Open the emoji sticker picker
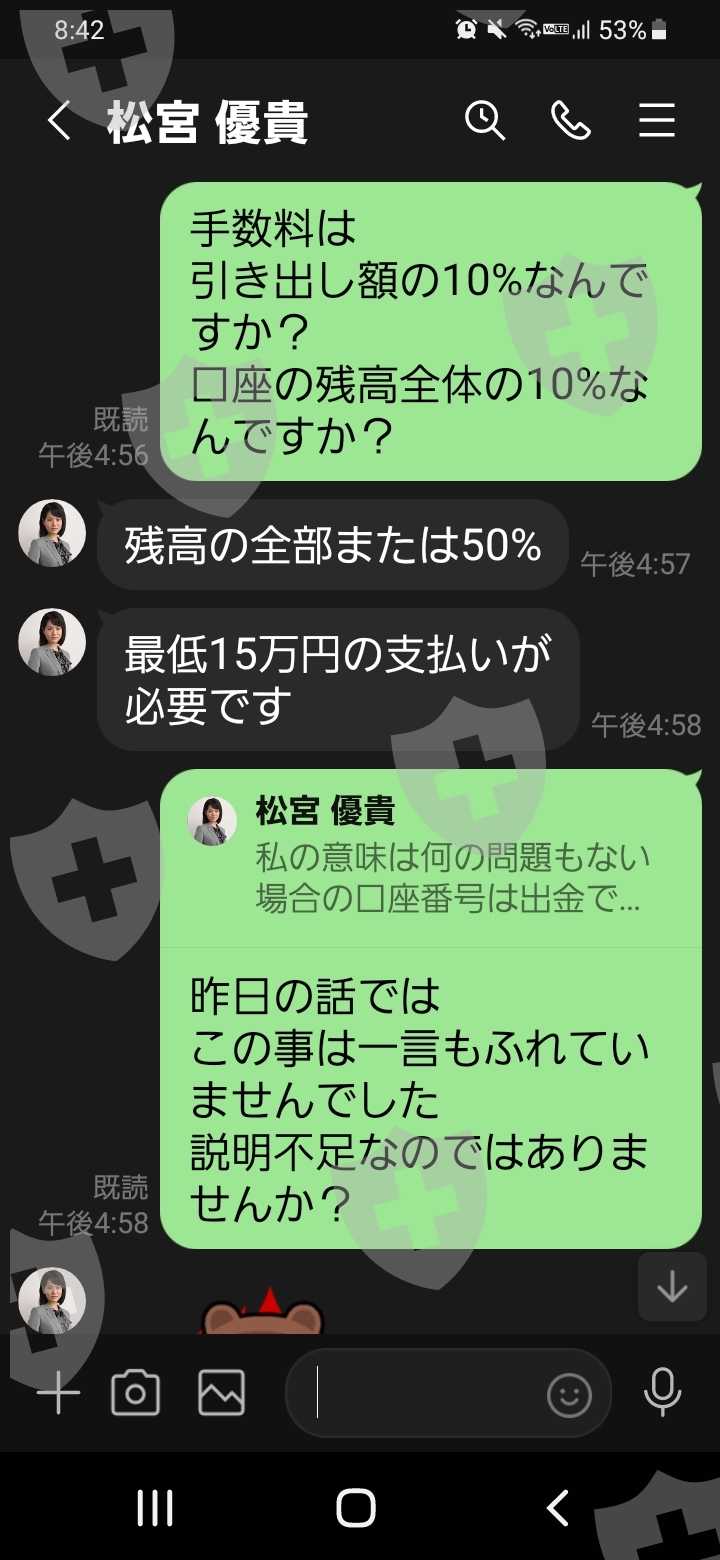This screenshot has height=1560, width=720. tap(569, 1394)
